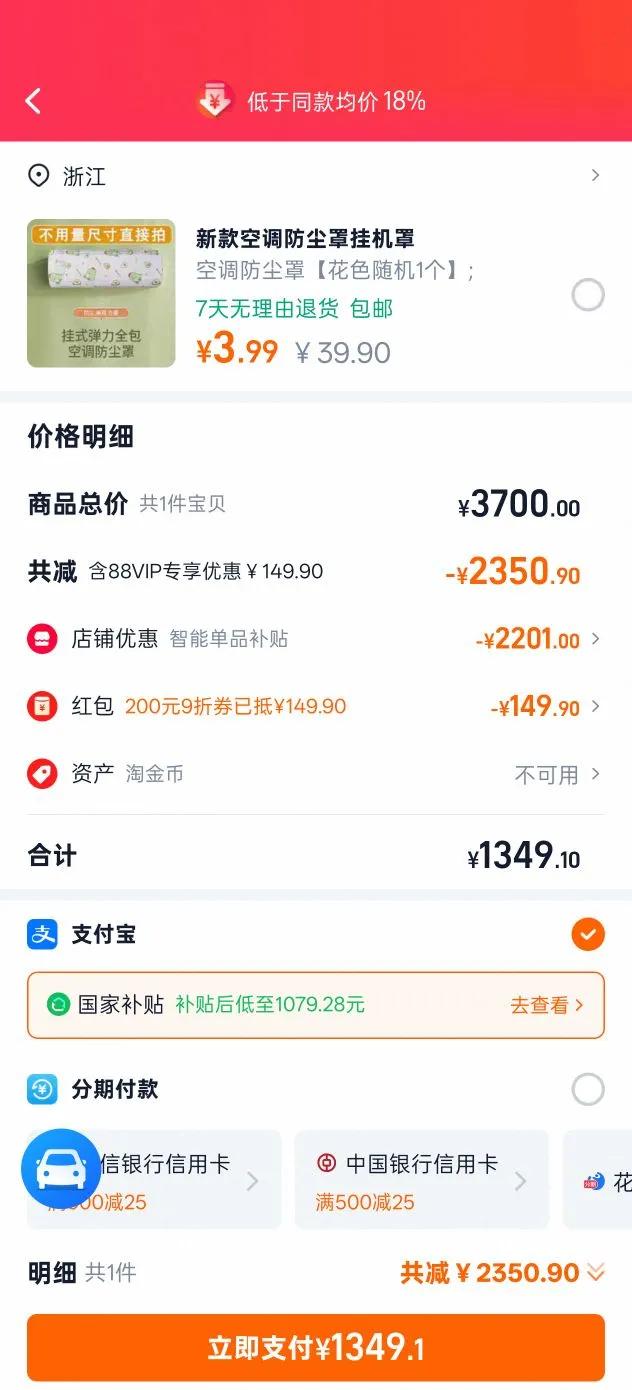Tap the floating blue car icon
This screenshot has width=632, height=1390.
pyautogui.click(x=61, y=1169)
